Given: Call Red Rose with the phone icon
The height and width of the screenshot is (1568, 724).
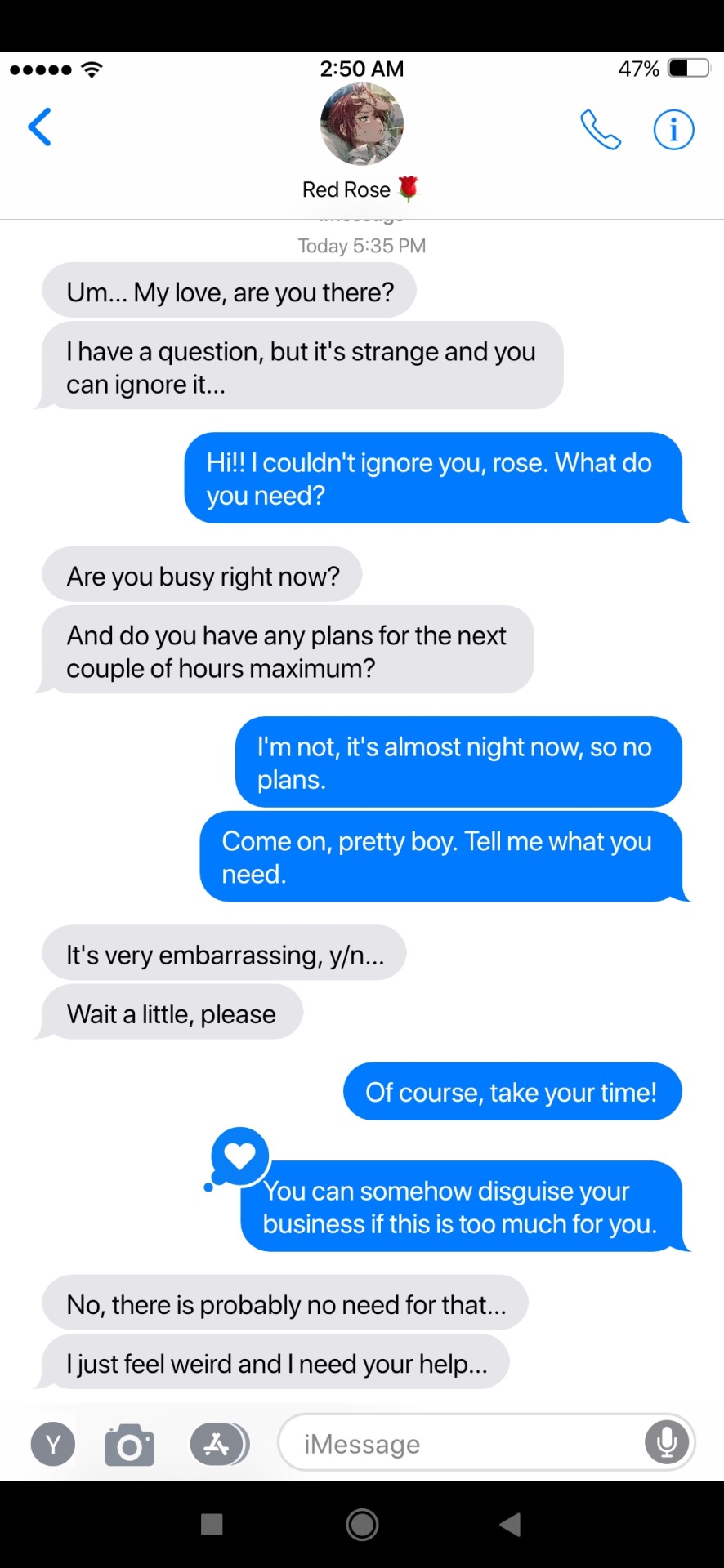Looking at the screenshot, I should pyautogui.click(x=601, y=129).
